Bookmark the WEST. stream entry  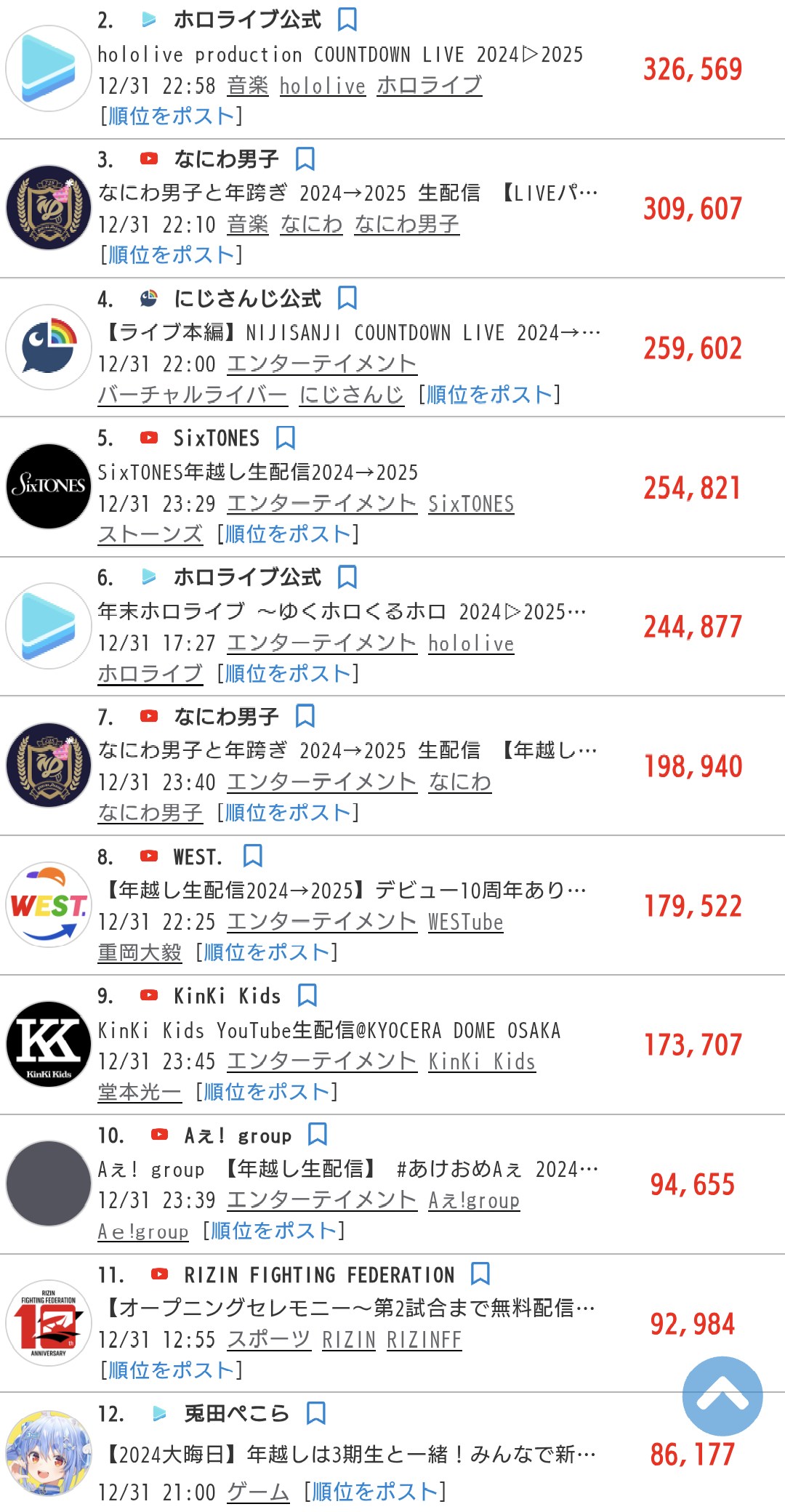(x=252, y=856)
